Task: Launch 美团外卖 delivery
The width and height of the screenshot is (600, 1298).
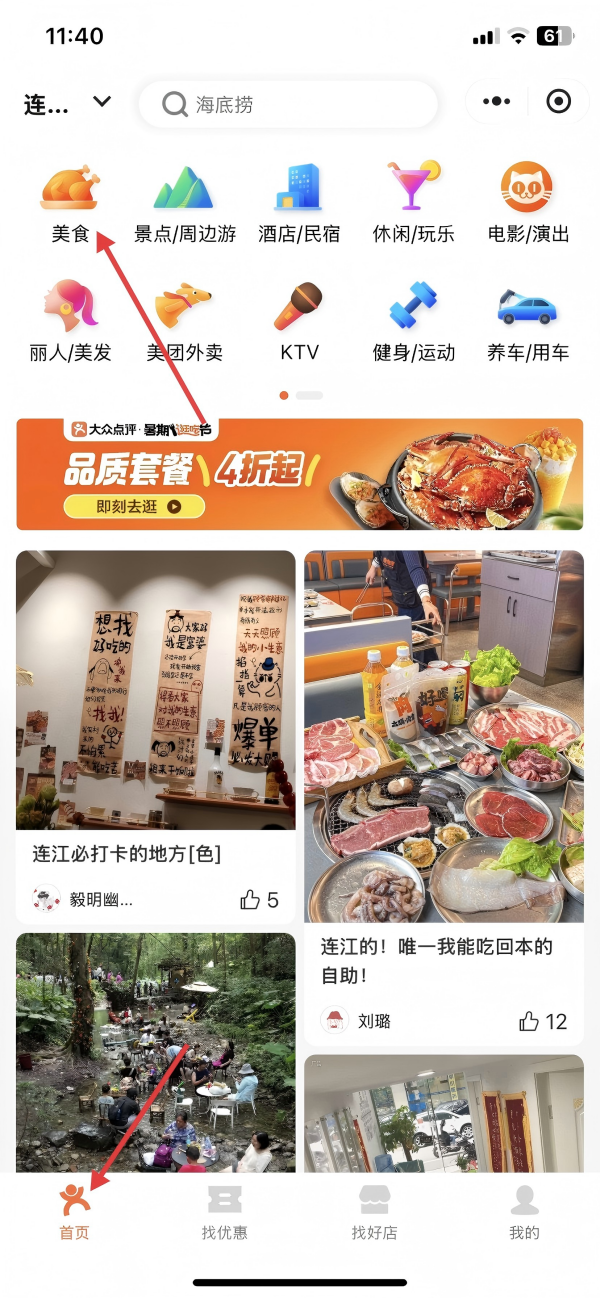Action: [185, 322]
